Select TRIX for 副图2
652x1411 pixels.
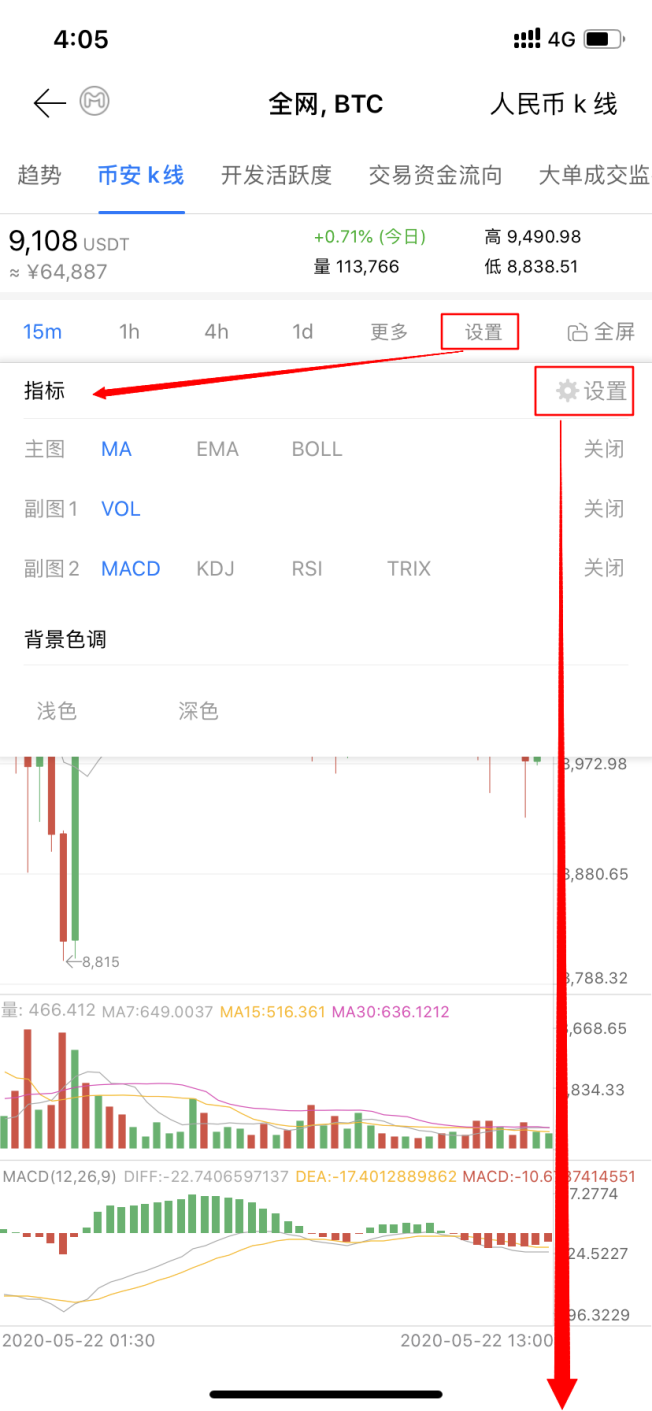(x=409, y=568)
